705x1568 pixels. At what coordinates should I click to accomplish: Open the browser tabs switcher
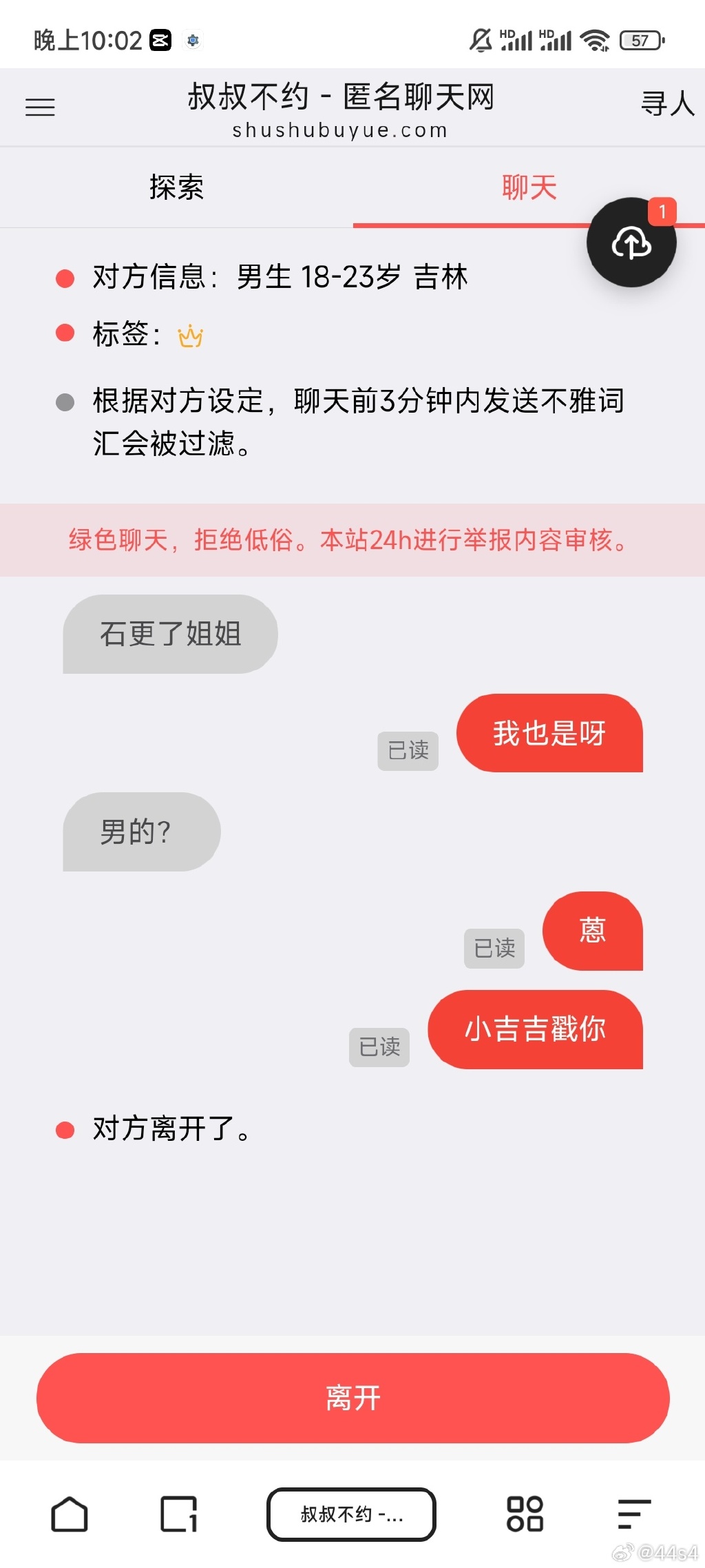click(179, 1514)
